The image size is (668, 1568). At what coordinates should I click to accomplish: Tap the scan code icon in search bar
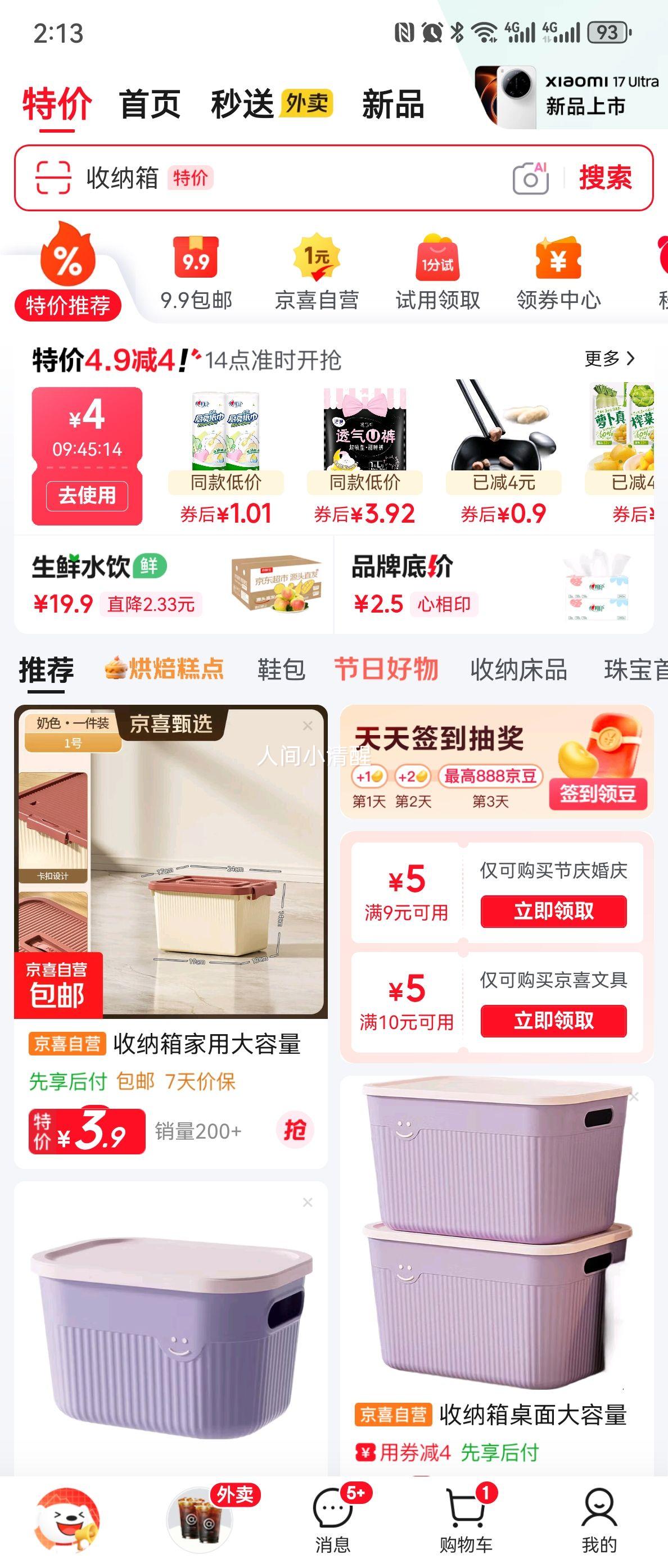[52, 178]
